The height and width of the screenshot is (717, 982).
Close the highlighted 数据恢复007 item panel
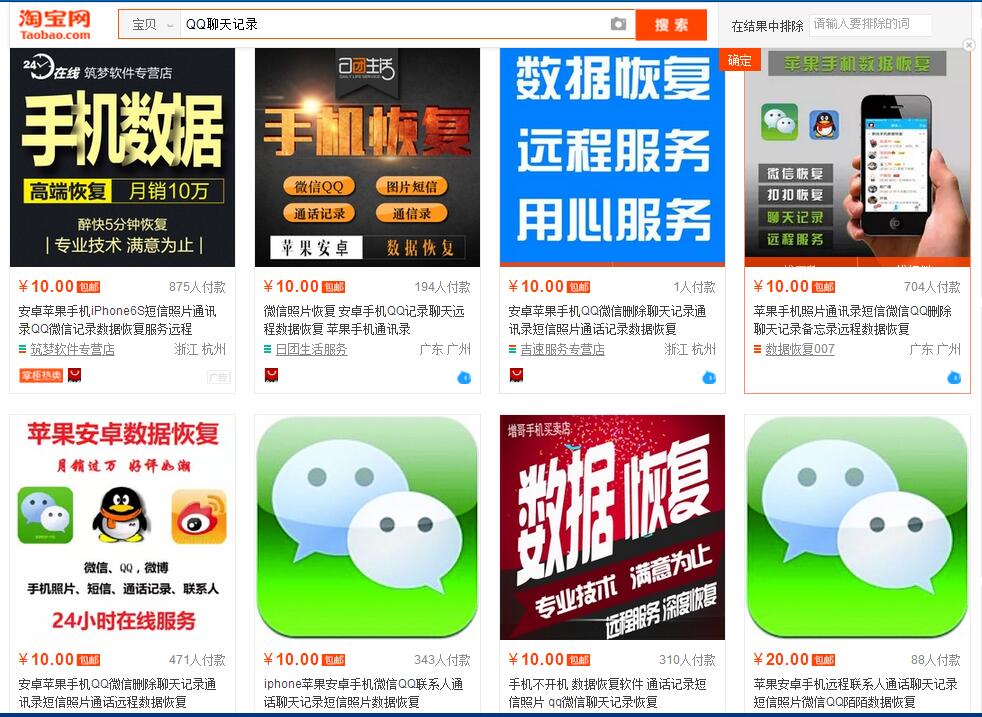[968, 45]
